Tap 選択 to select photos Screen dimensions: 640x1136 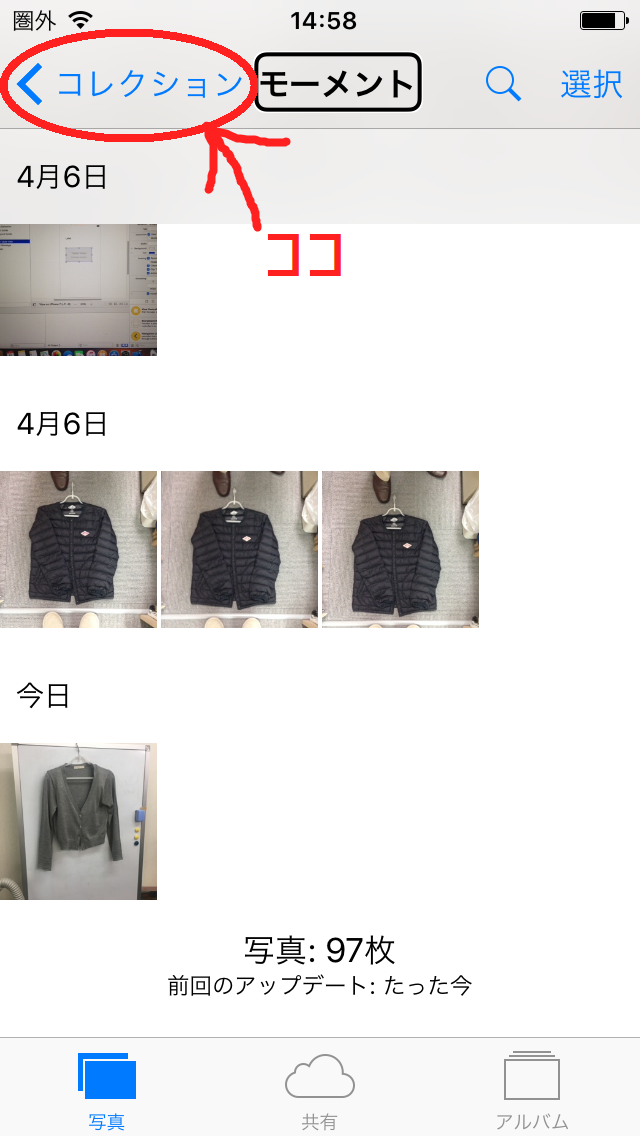click(591, 85)
